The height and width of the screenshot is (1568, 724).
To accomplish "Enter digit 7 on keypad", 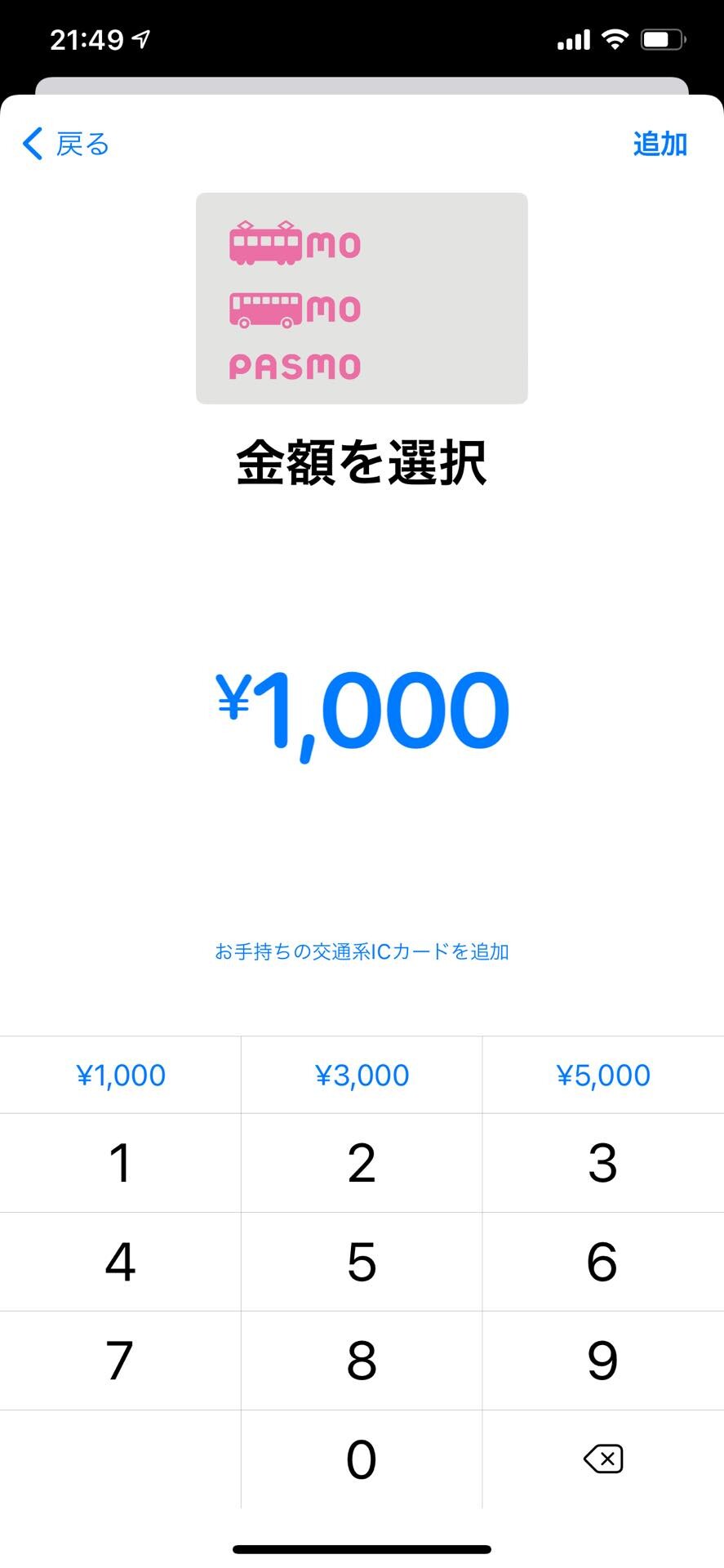I will 120,1361.
